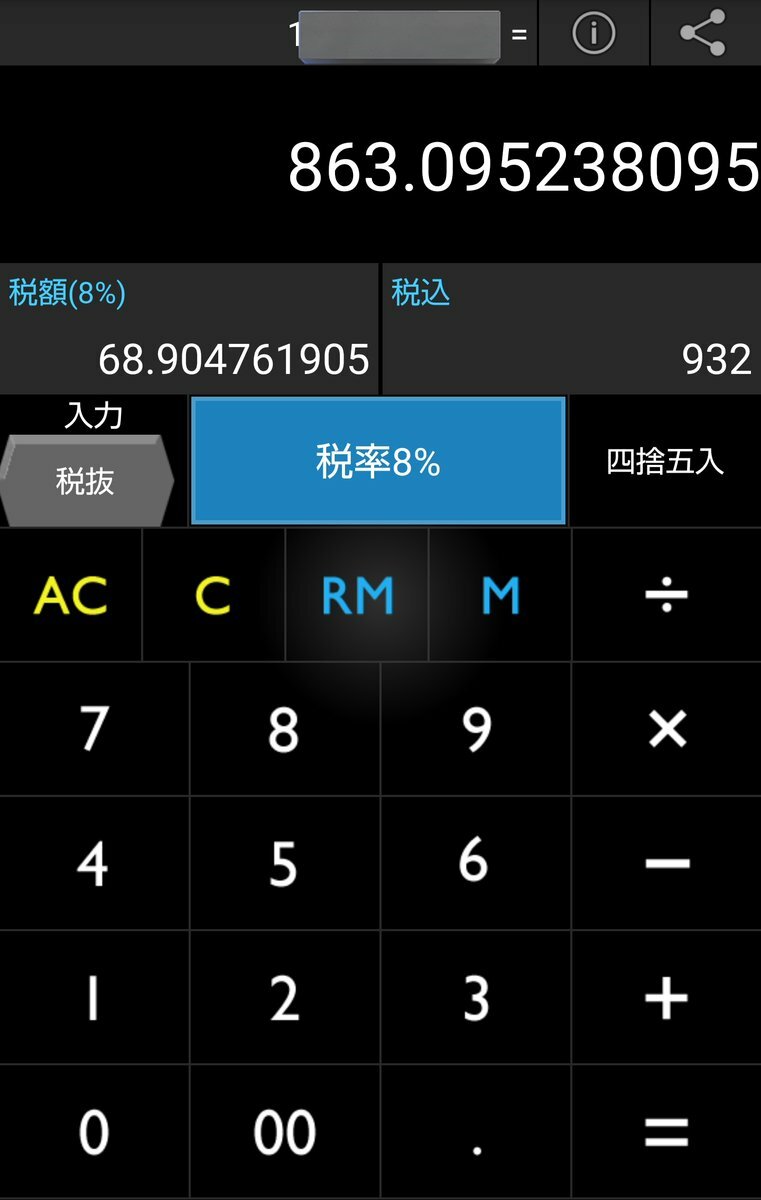Viewport: 761px width, 1200px height.
Task: Insert a decimal point
Action: pos(476,1132)
